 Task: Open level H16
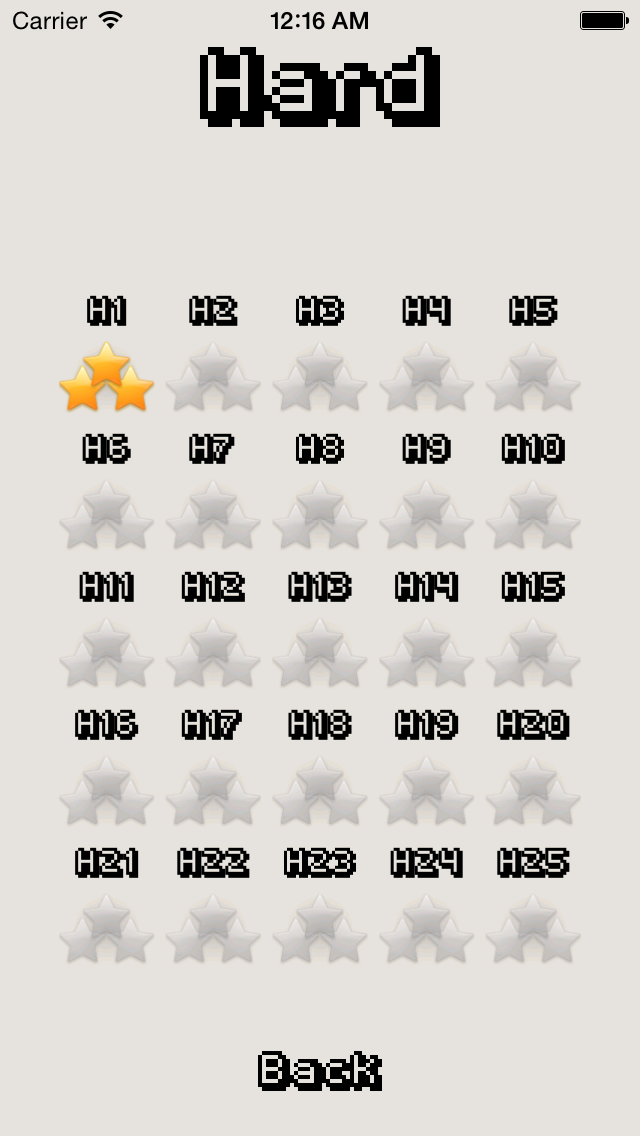click(107, 767)
